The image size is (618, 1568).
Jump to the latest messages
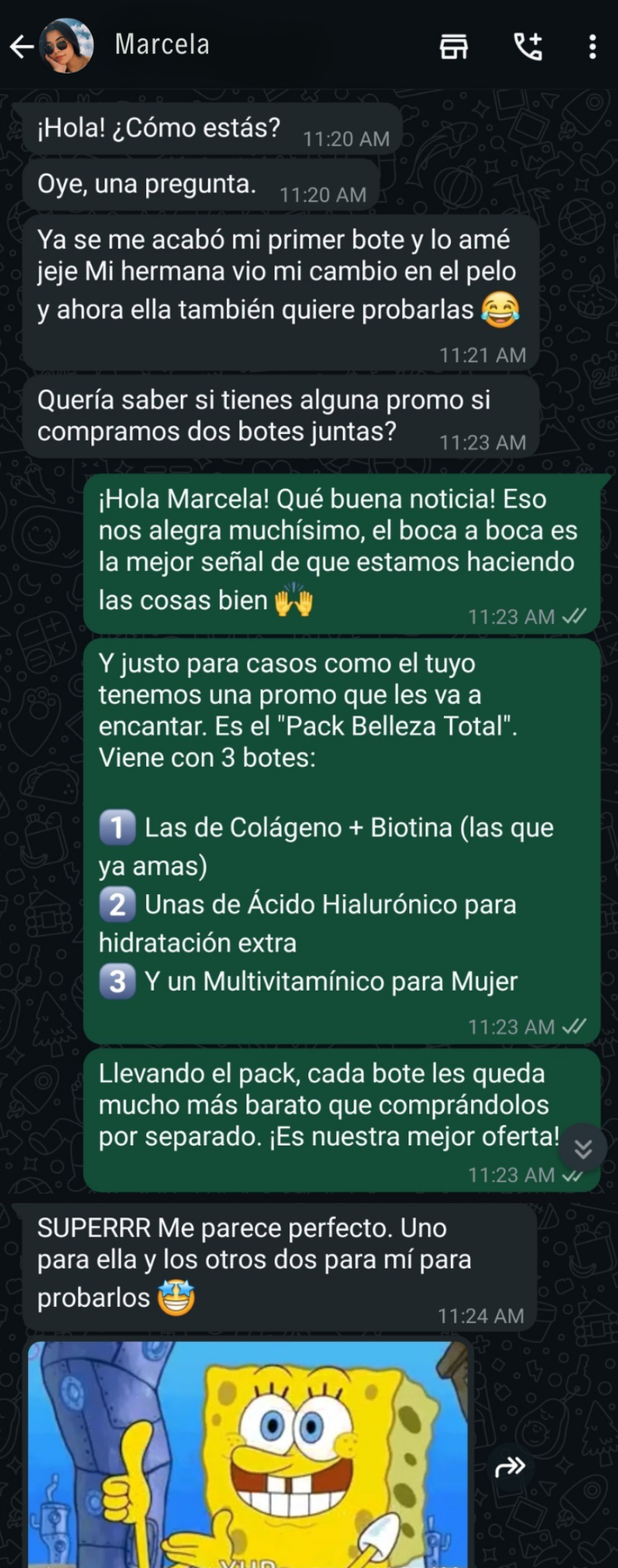click(x=583, y=1148)
